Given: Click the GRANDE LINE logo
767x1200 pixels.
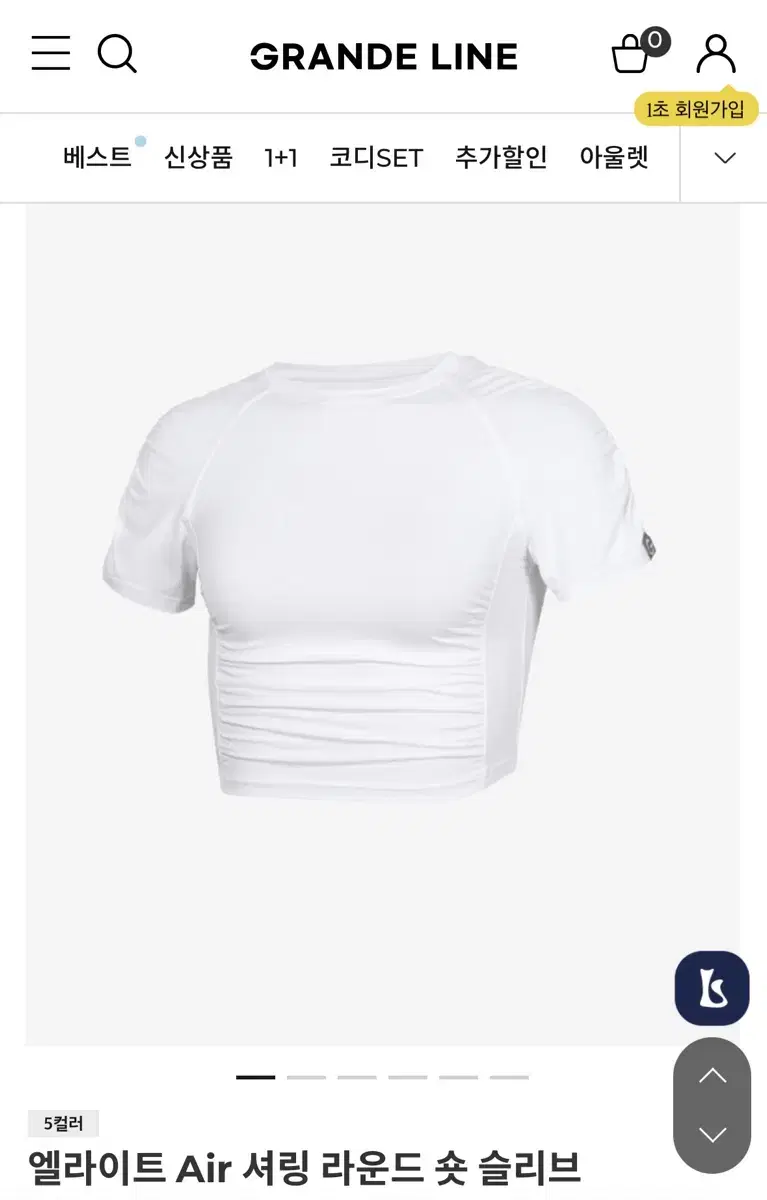Looking at the screenshot, I should pyautogui.click(x=383, y=55).
